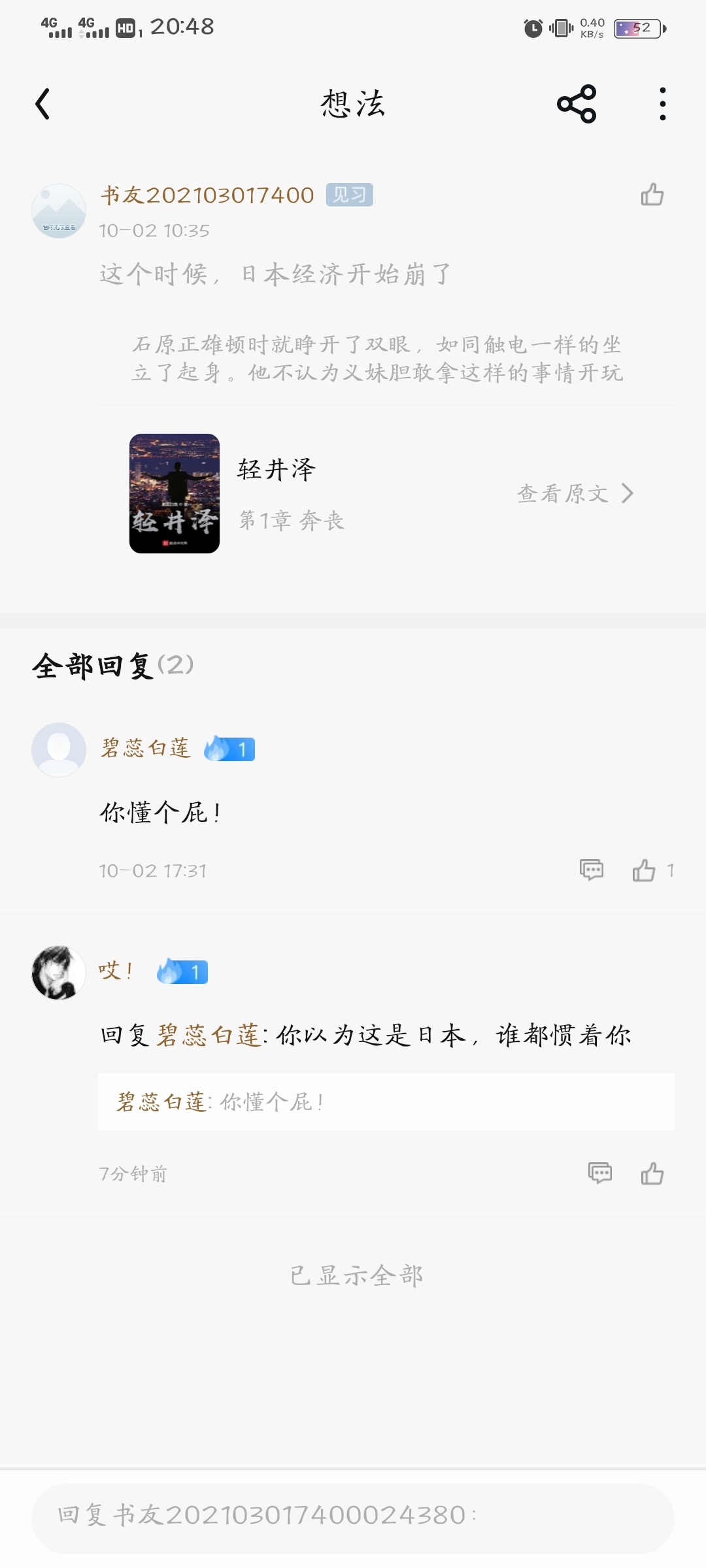View 碧蕊白莲's user profile avatar
The width and height of the screenshot is (706, 1568).
(59, 749)
